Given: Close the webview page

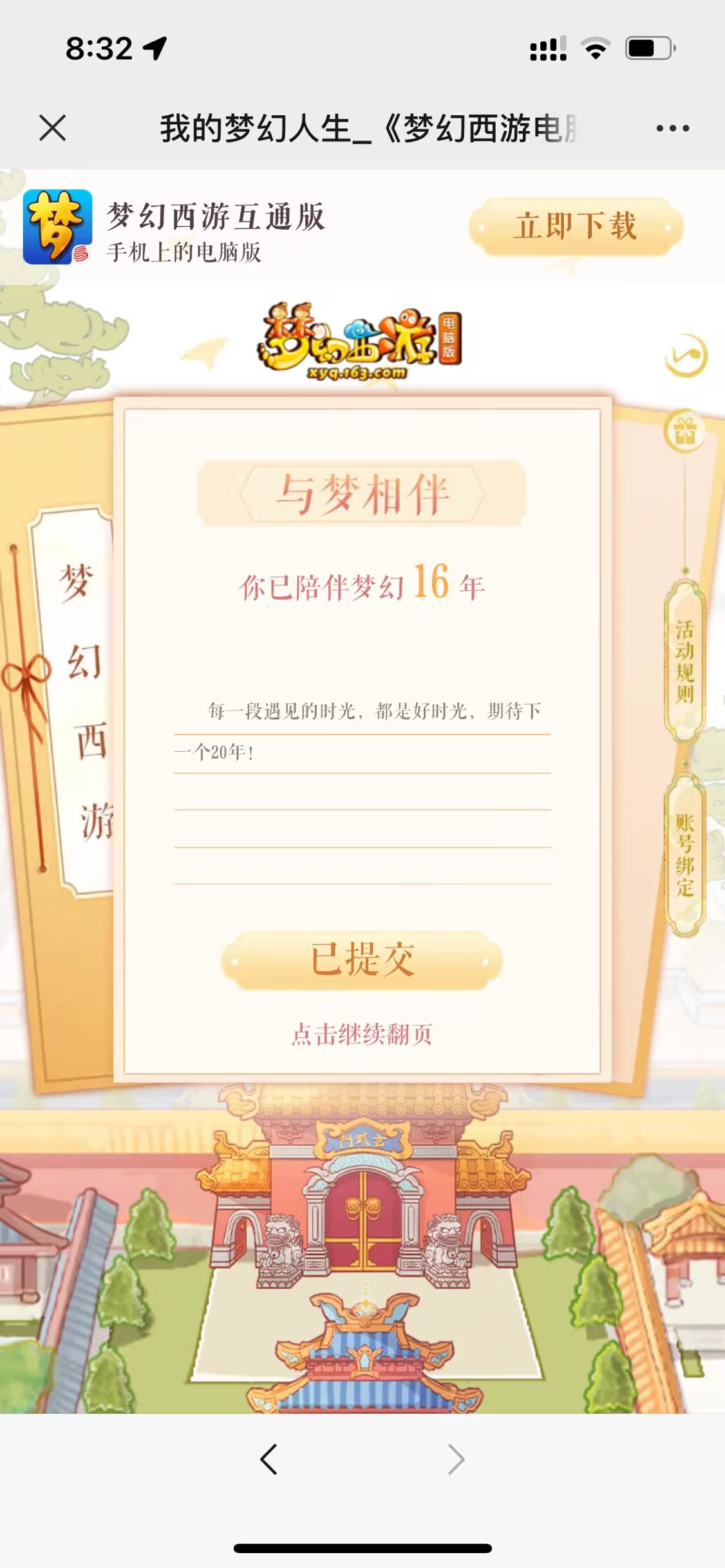Looking at the screenshot, I should click(x=52, y=127).
